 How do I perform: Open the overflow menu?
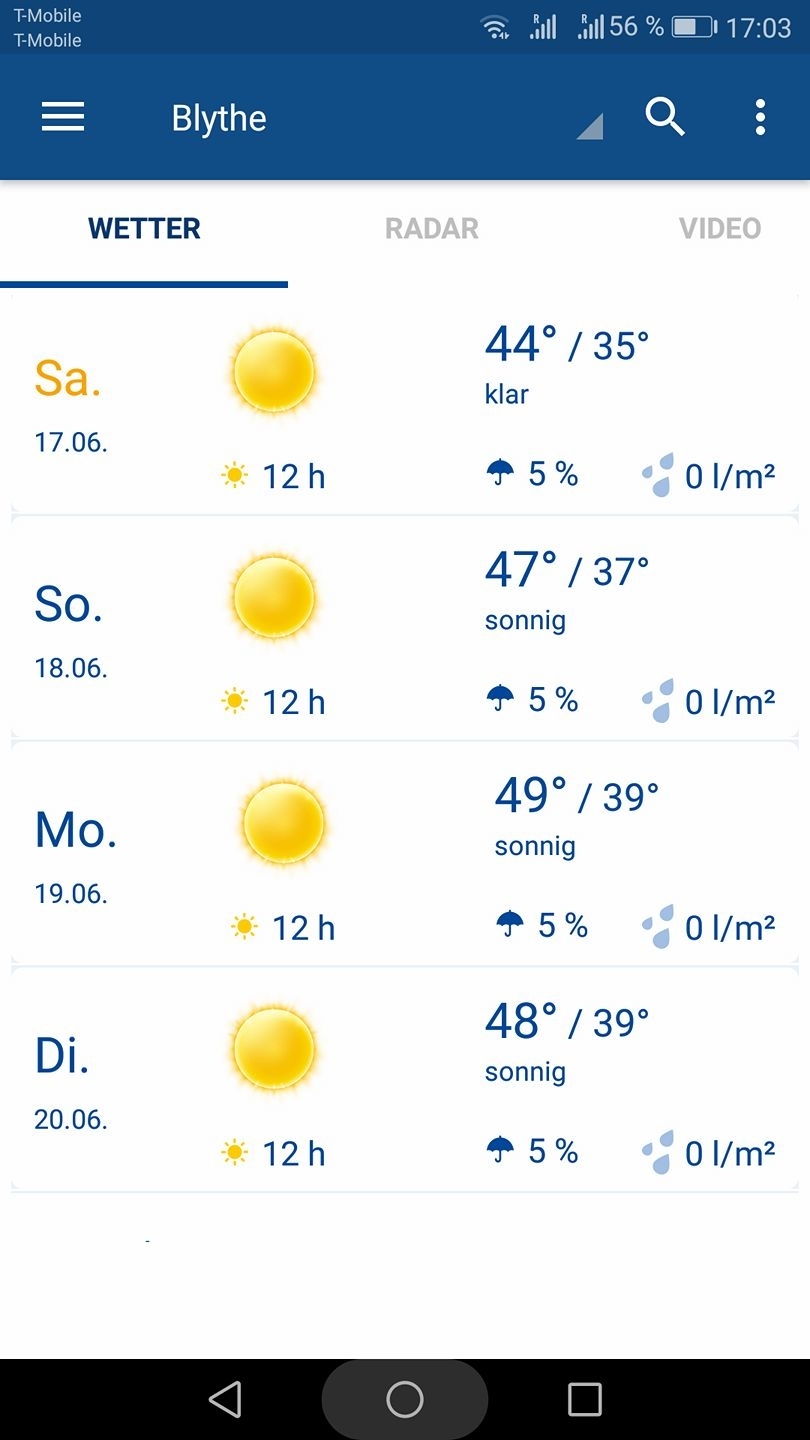tap(760, 118)
